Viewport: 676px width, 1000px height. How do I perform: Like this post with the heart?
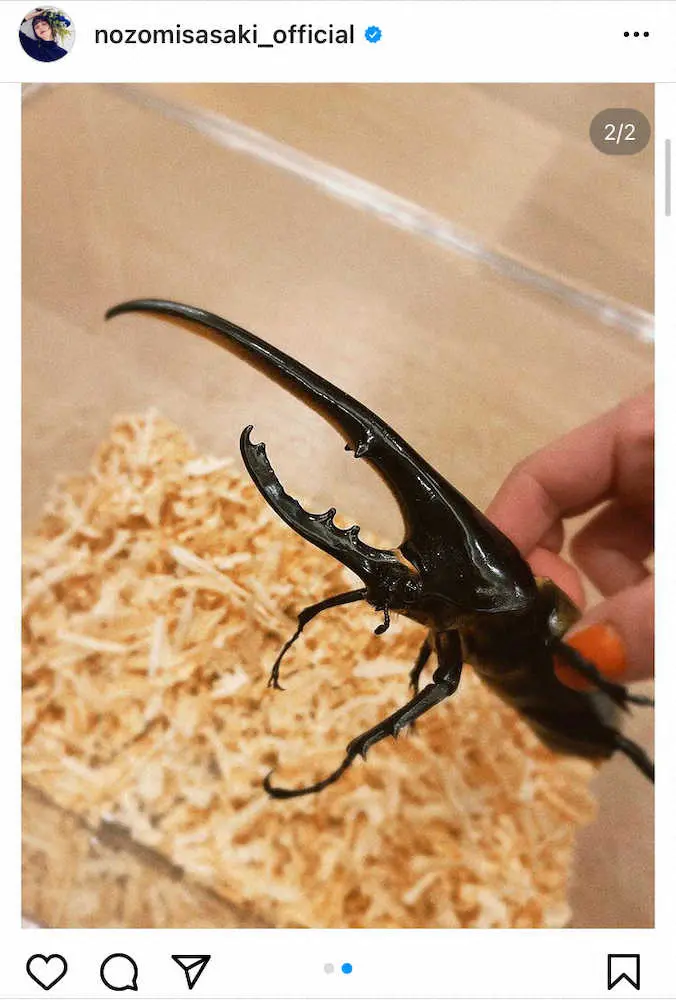click(47, 971)
